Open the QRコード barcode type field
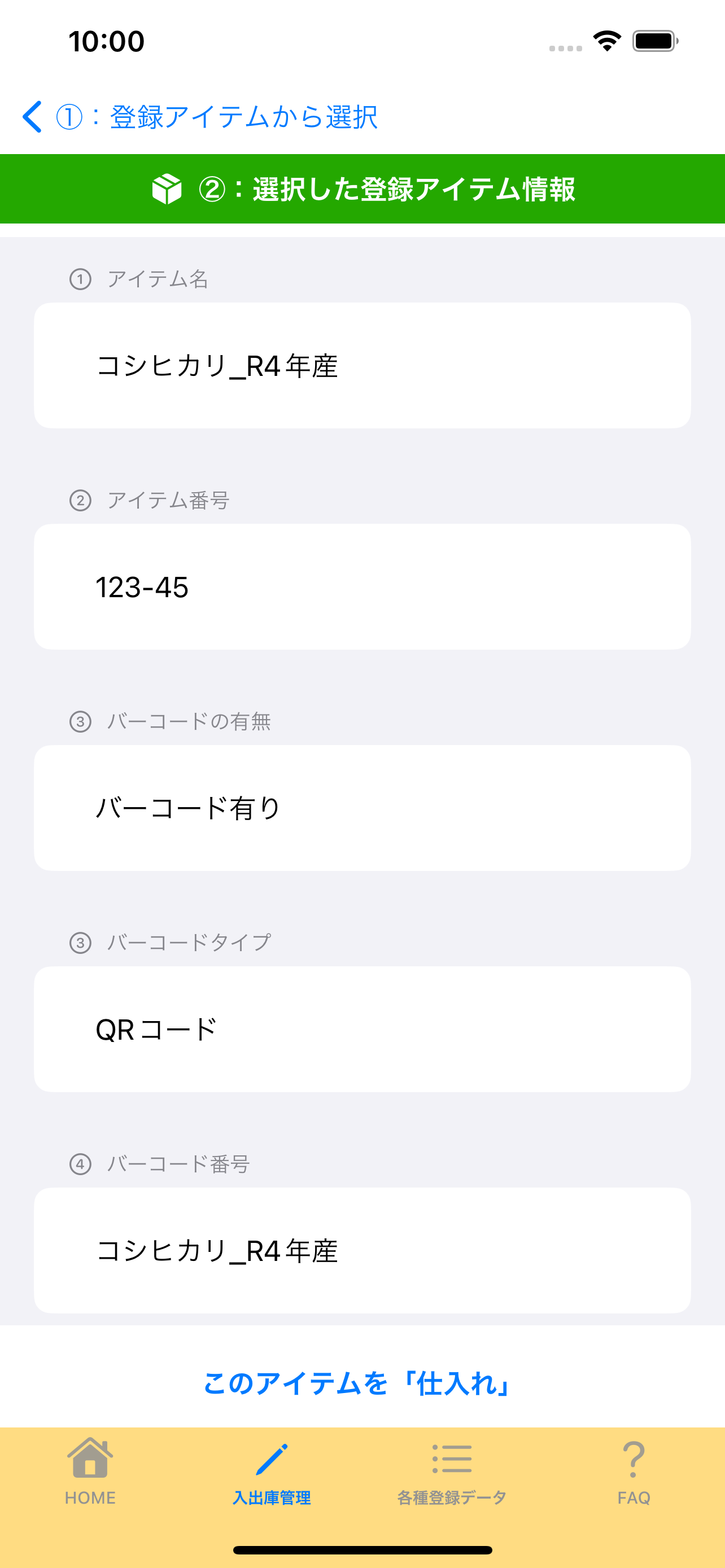The height and width of the screenshot is (1568, 725). 362,1029
